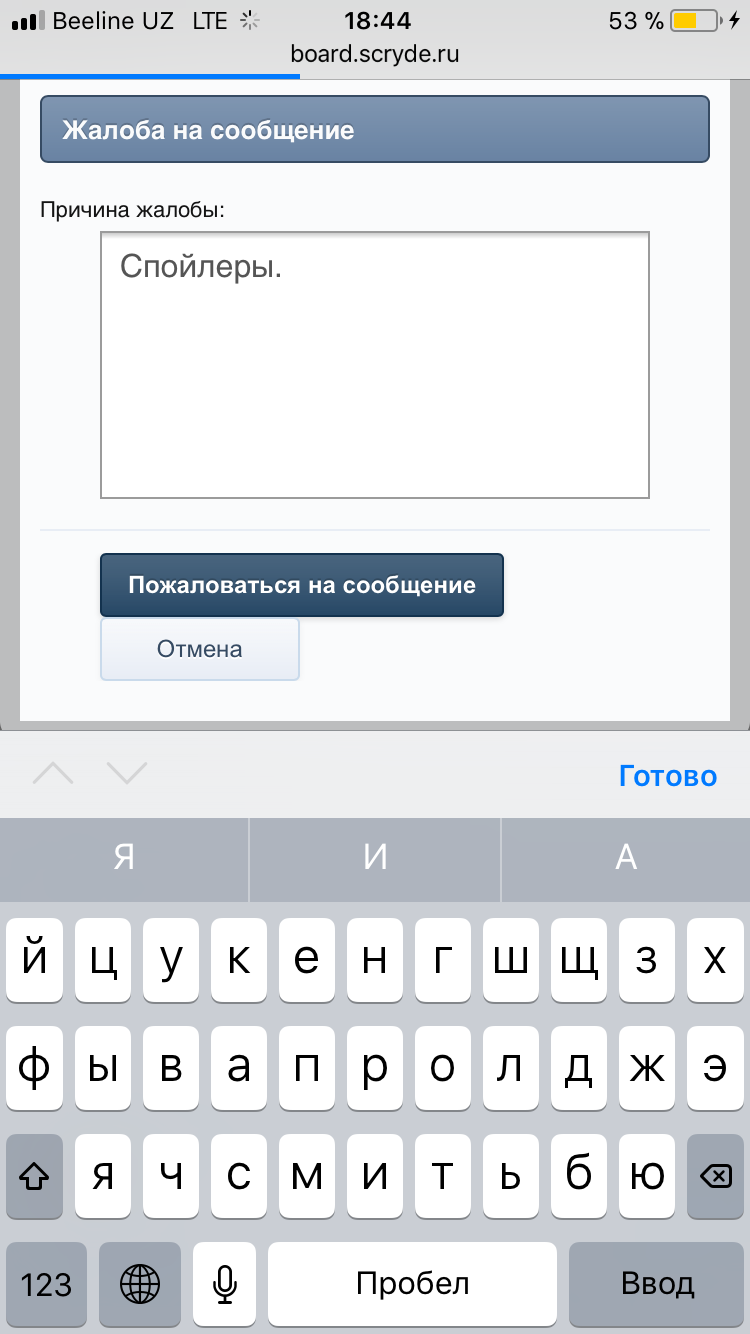Tap the complaint reason text field
The width and height of the screenshot is (750, 1334).
(375, 365)
